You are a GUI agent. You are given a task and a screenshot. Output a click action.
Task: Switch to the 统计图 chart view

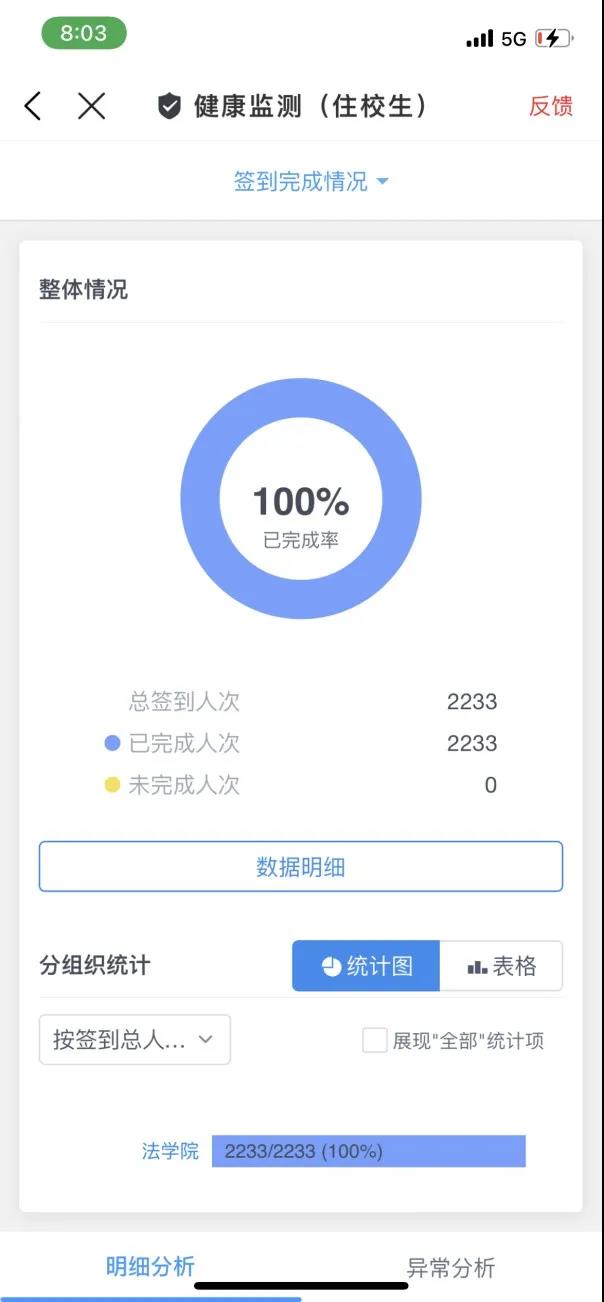(x=366, y=966)
